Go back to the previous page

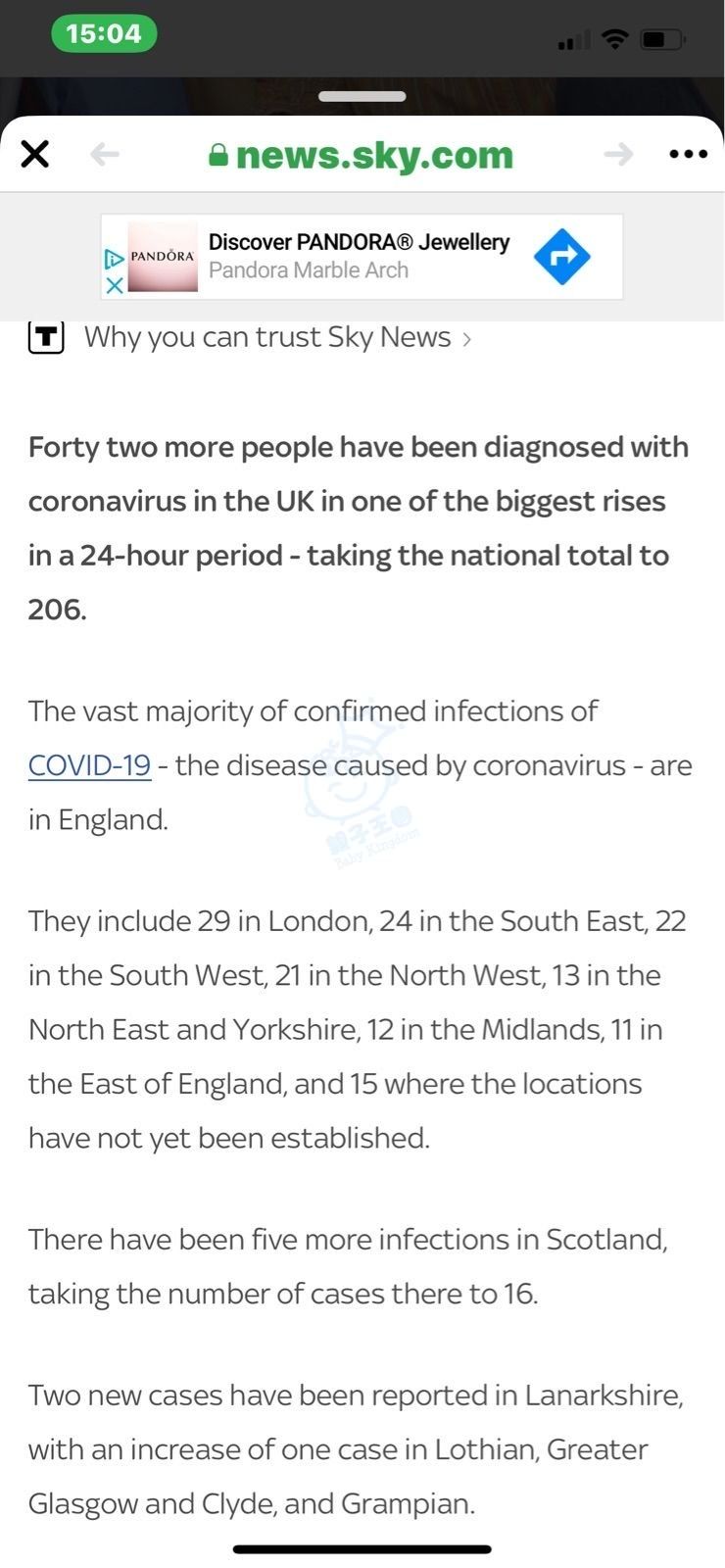point(104,154)
